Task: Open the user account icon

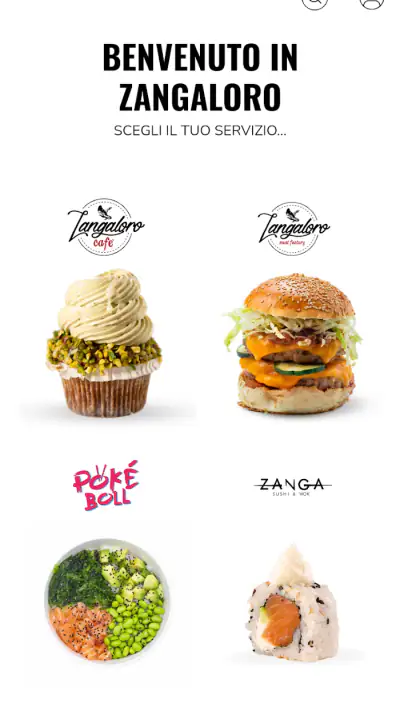Action: [371, 3]
